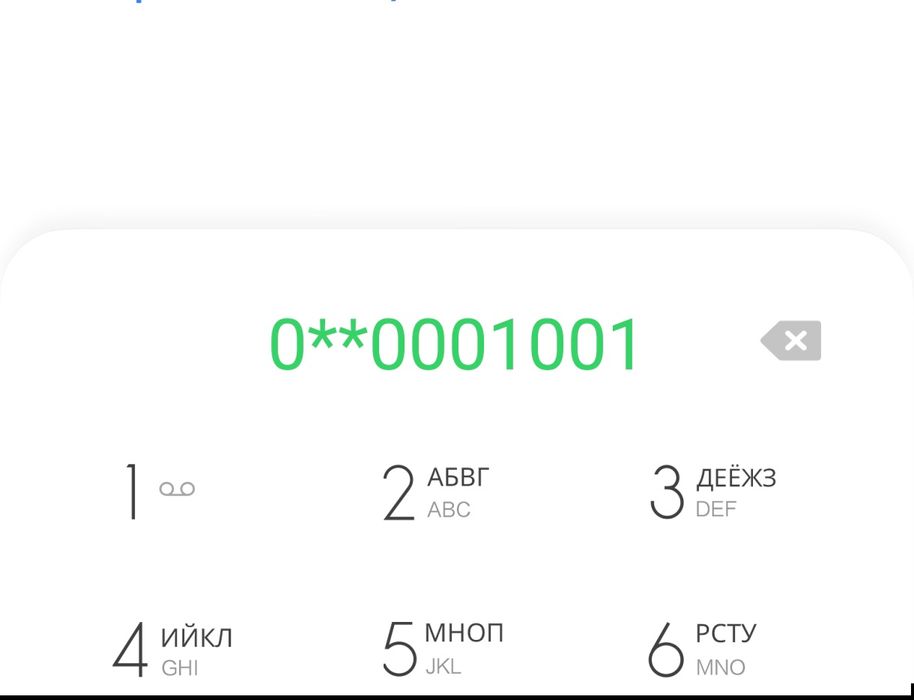Tap the dialed number 0**0001001 field

[x=455, y=345]
